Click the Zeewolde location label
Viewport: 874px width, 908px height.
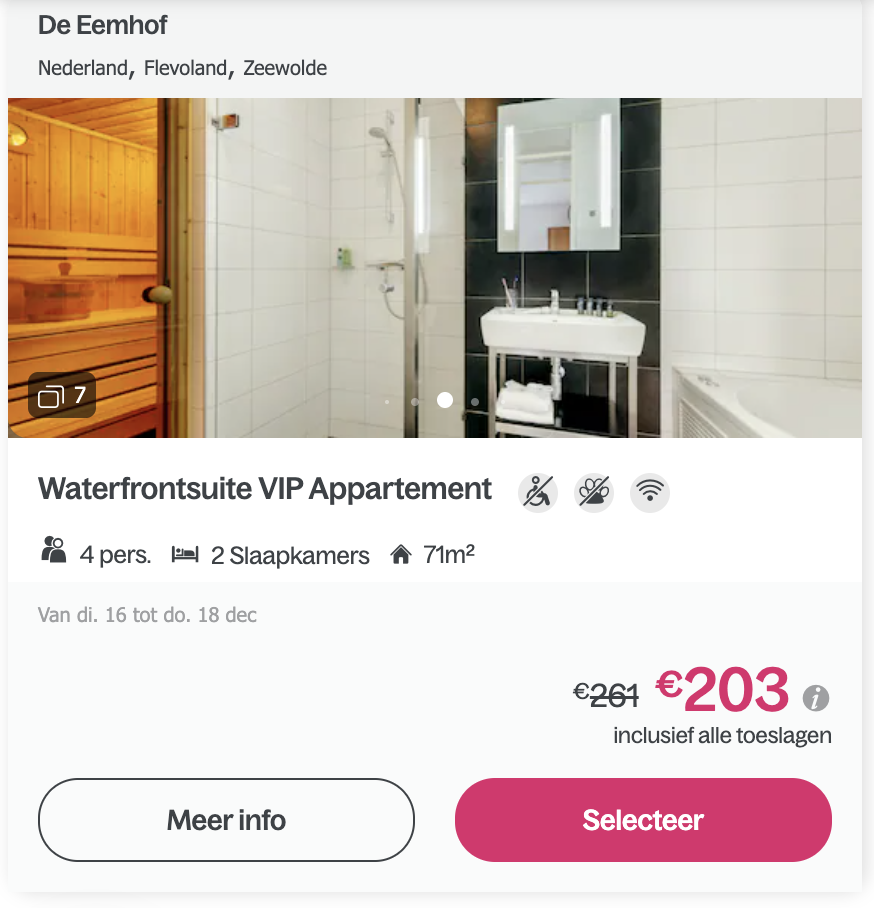[285, 68]
